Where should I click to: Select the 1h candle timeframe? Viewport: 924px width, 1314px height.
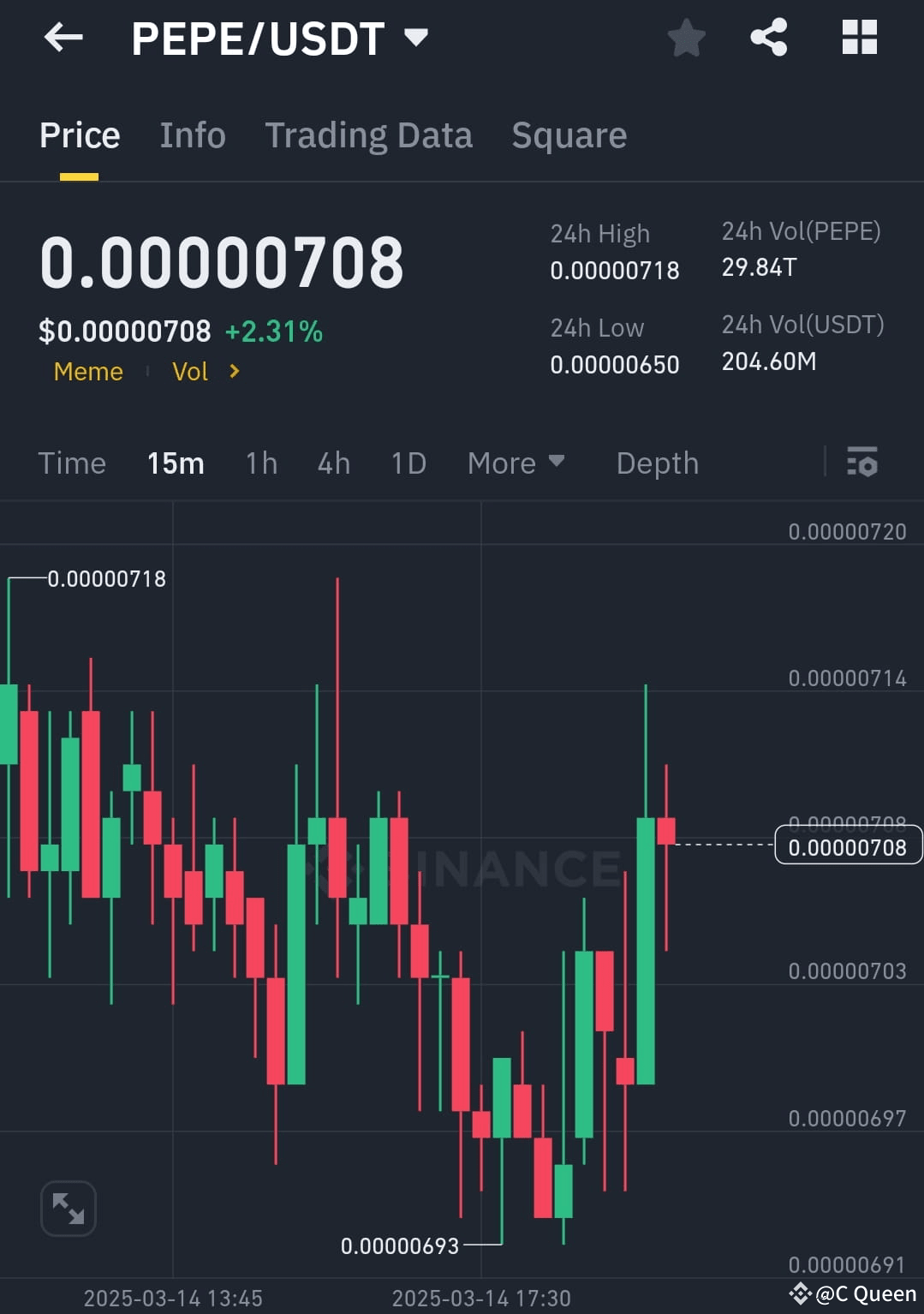[x=260, y=463]
